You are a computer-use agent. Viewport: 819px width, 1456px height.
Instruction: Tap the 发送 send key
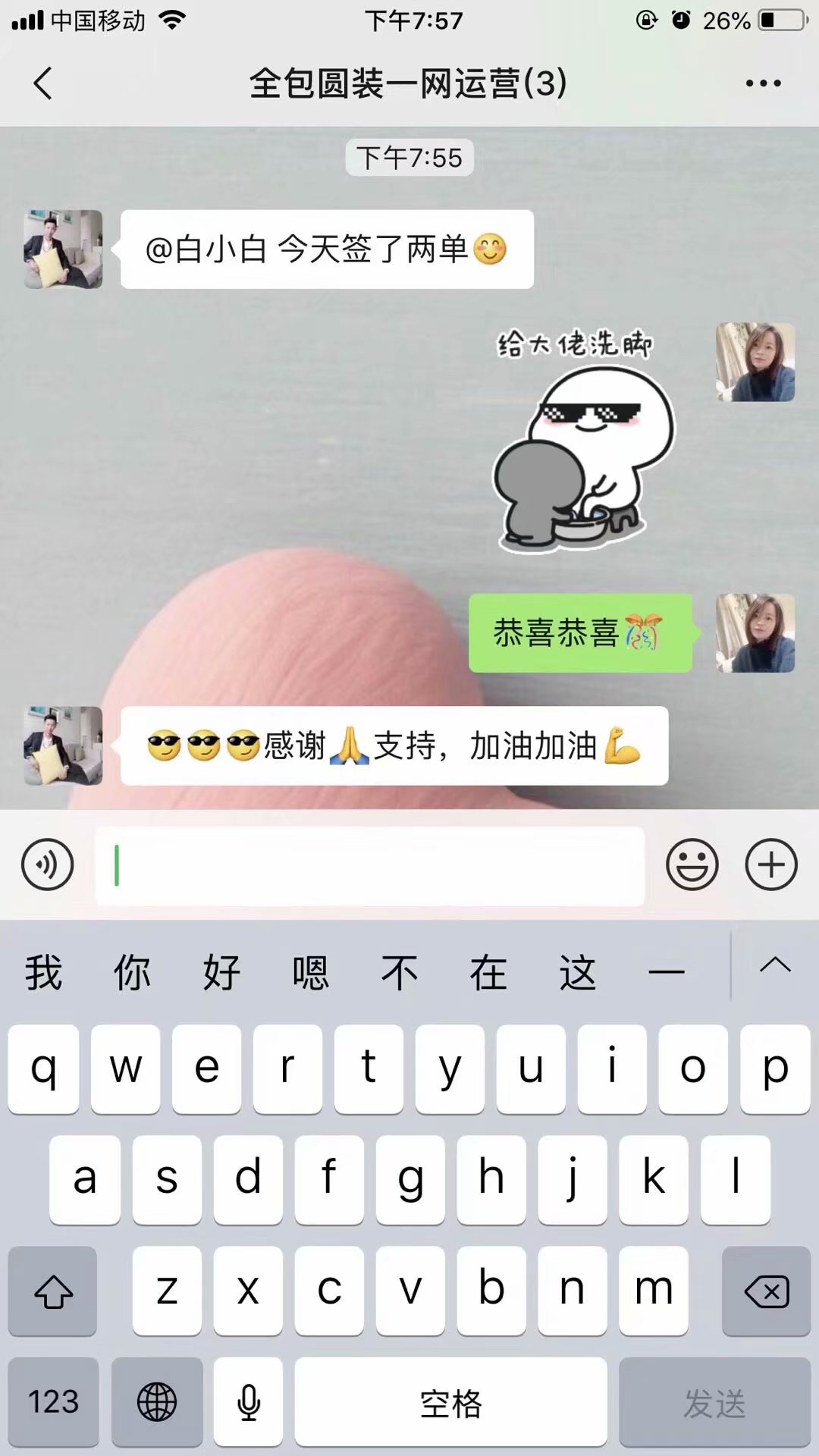coord(714,1402)
